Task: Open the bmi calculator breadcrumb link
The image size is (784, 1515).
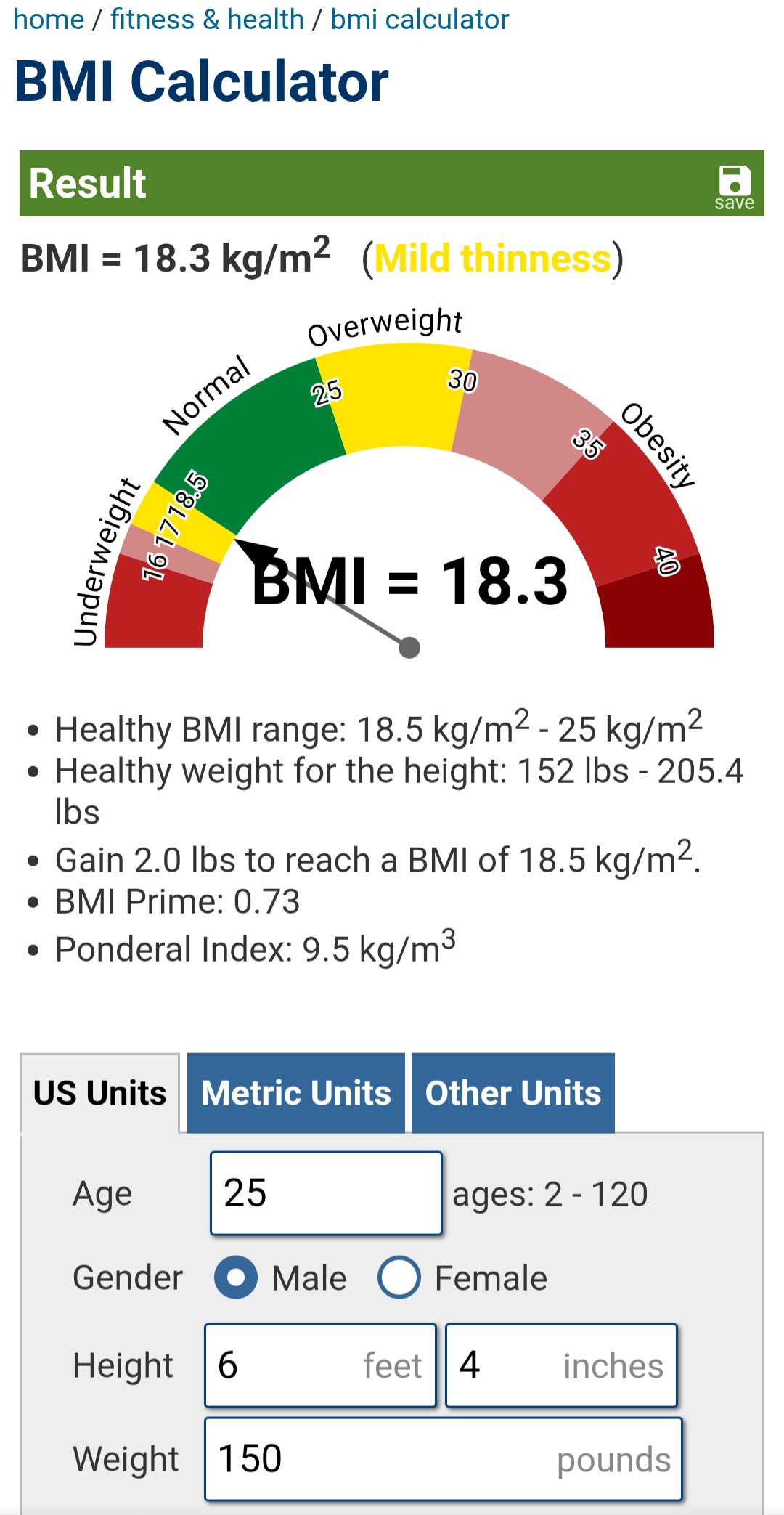Action: click(x=420, y=20)
